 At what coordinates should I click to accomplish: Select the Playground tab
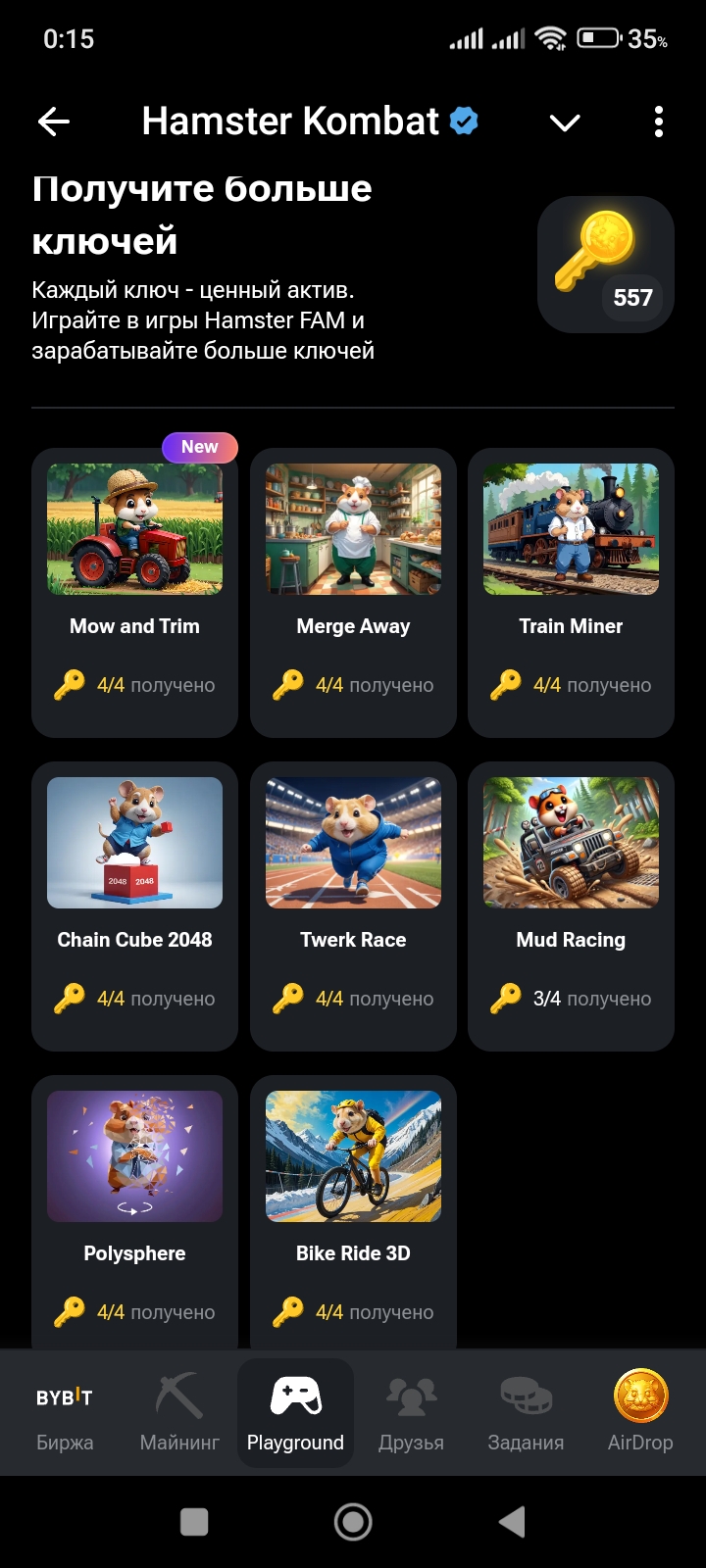click(x=295, y=1412)
